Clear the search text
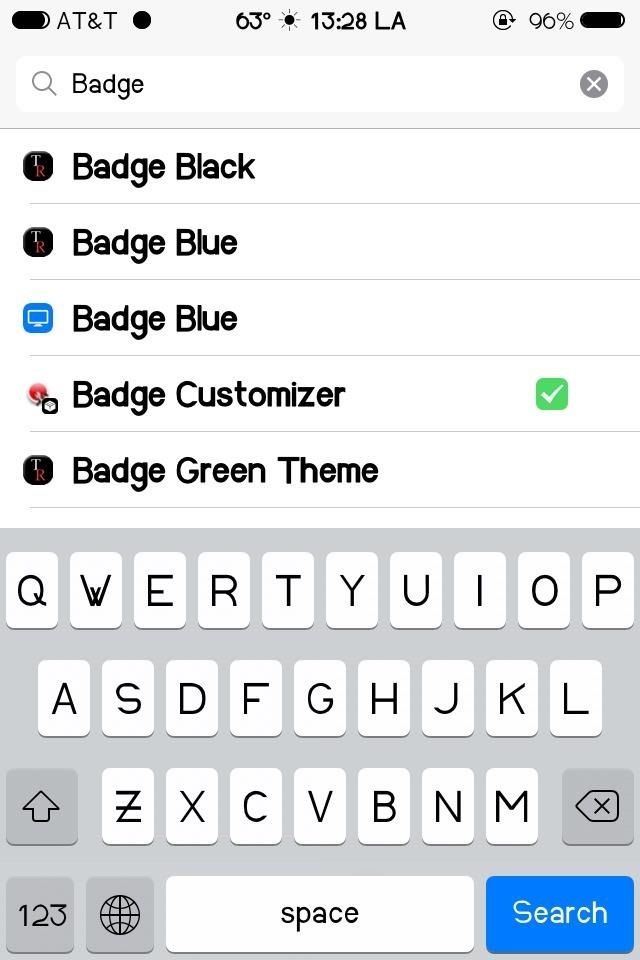The width and height of the screenshot is (640, 960). point(594,84)
